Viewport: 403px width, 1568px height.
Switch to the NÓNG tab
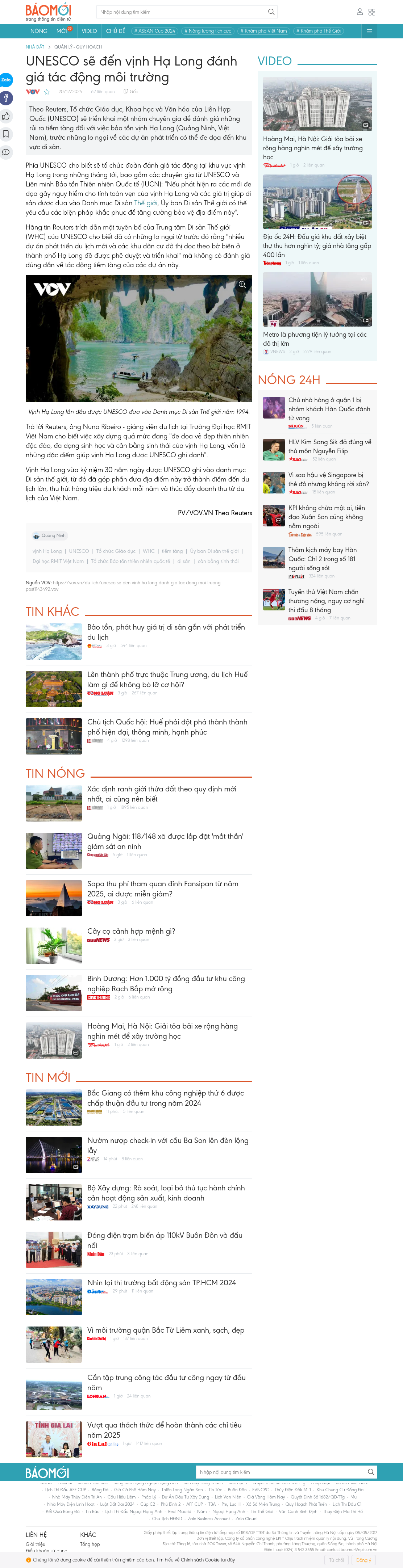(39, 31)
